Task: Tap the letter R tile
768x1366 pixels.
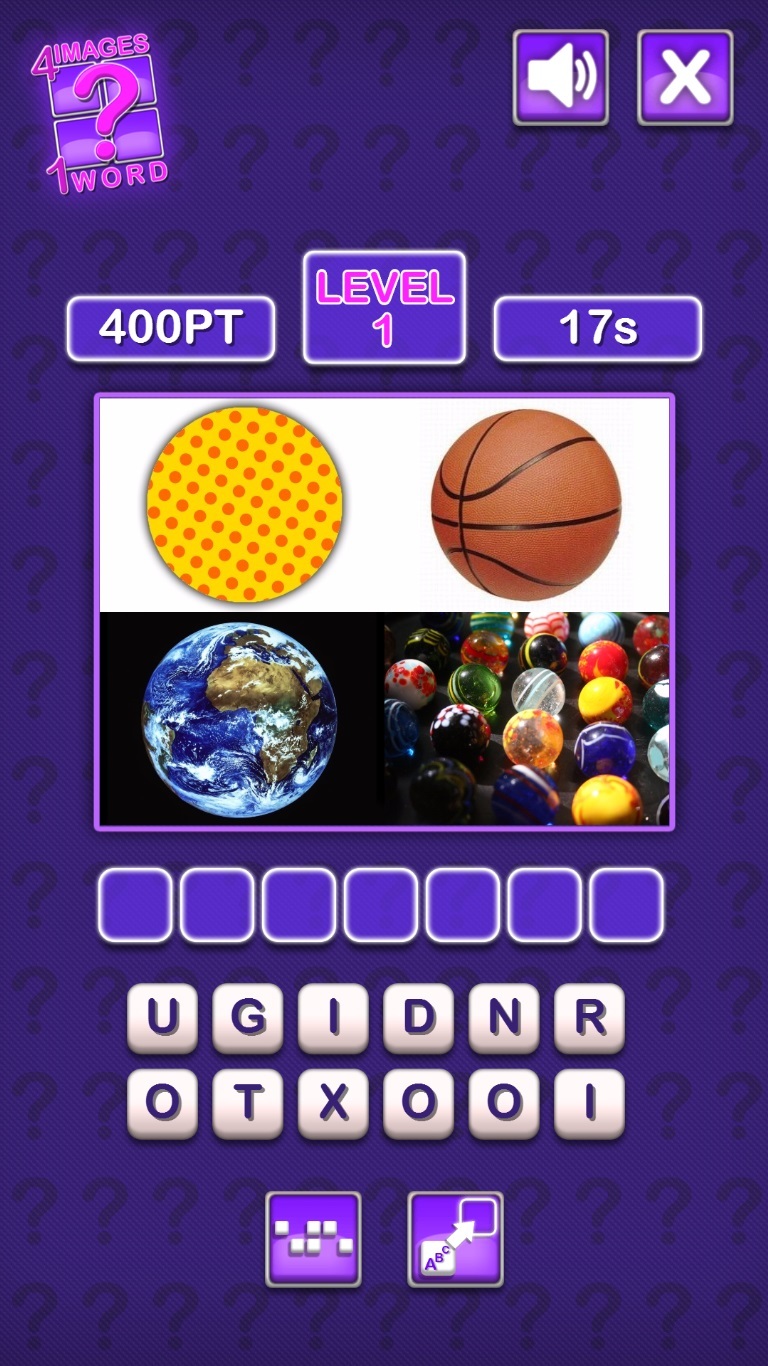Action: 590,1019
